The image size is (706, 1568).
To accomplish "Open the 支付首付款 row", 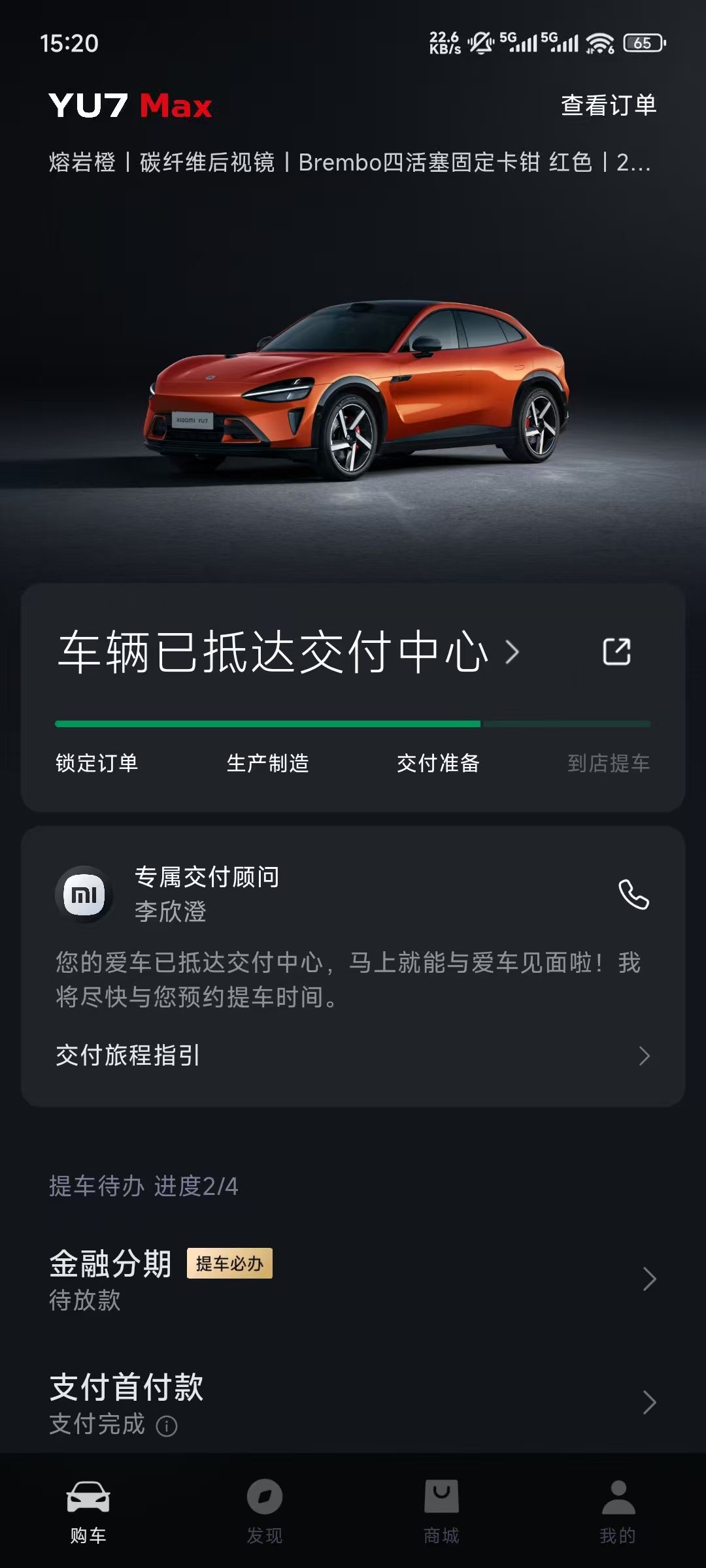I will [353, 1403].
